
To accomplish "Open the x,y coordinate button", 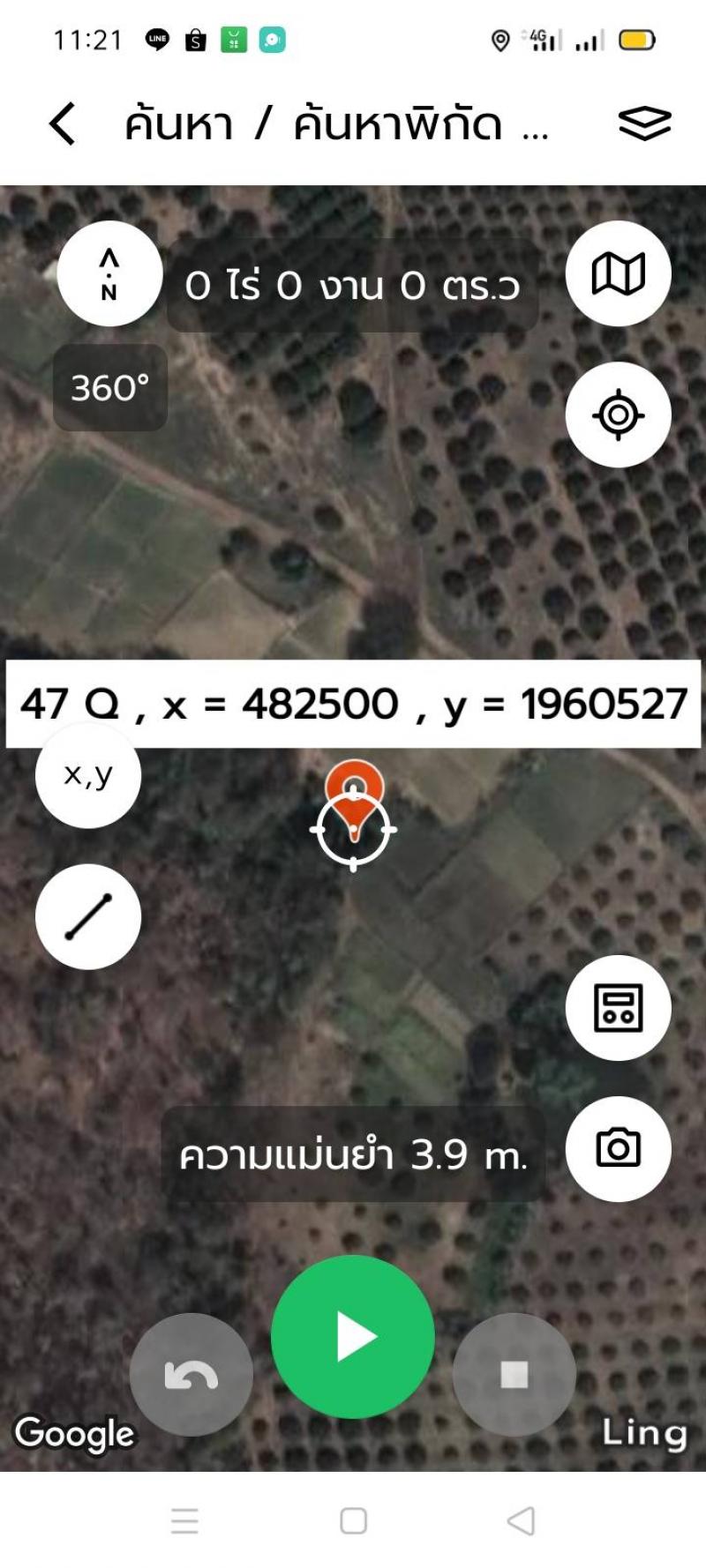I will click(88, 775).
